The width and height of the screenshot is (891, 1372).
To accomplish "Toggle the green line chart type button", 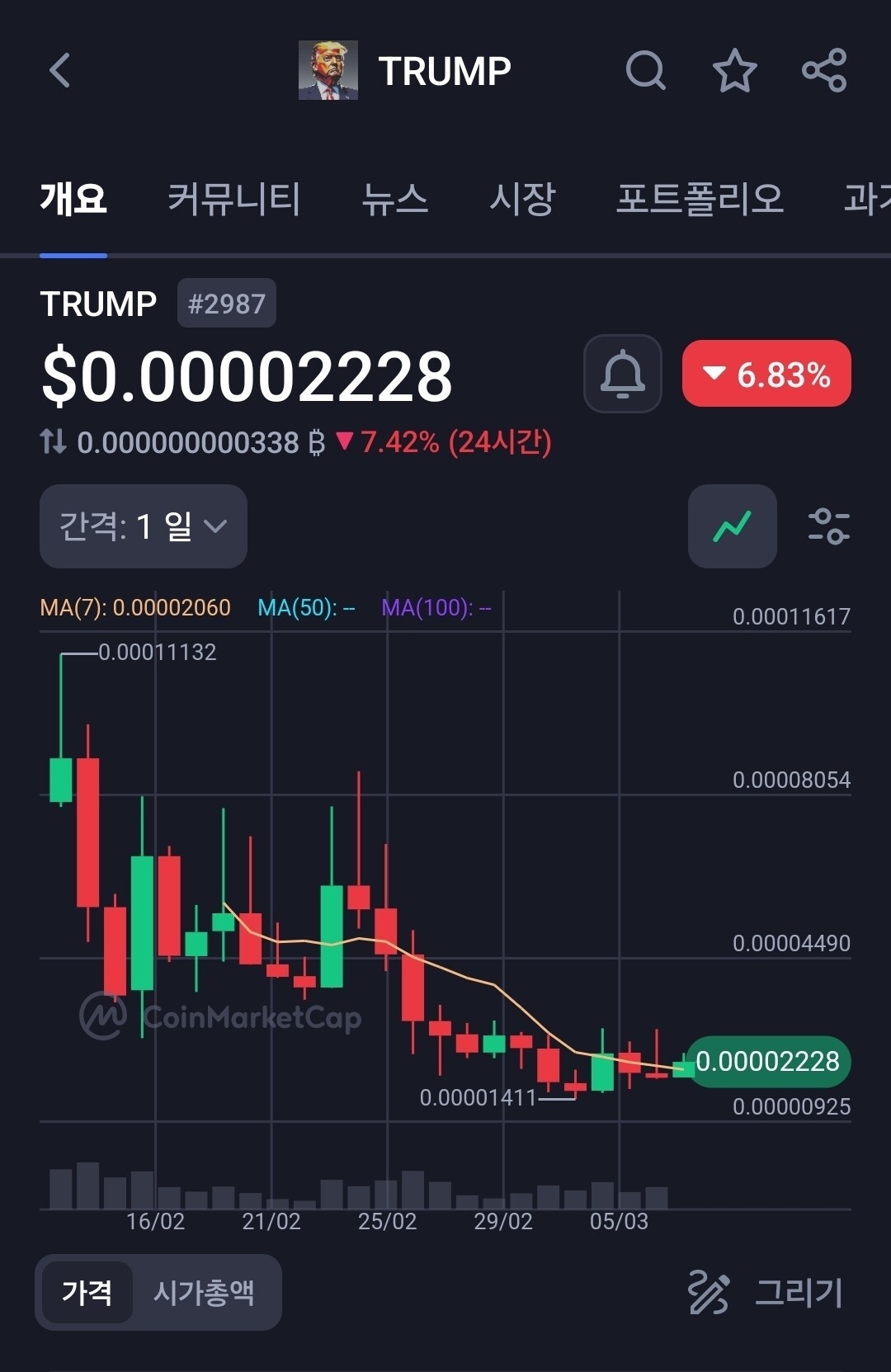I will point(733,526).
